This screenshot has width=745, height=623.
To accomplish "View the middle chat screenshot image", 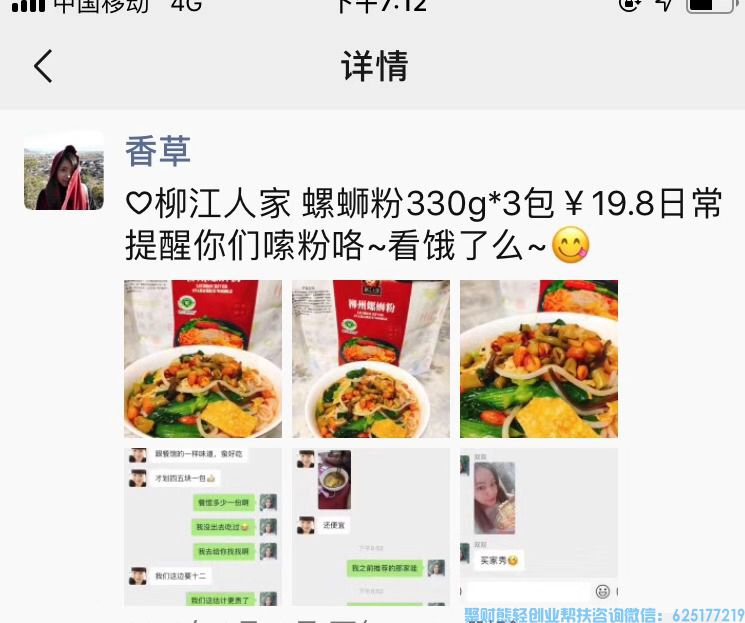I will tap(371, 526).
